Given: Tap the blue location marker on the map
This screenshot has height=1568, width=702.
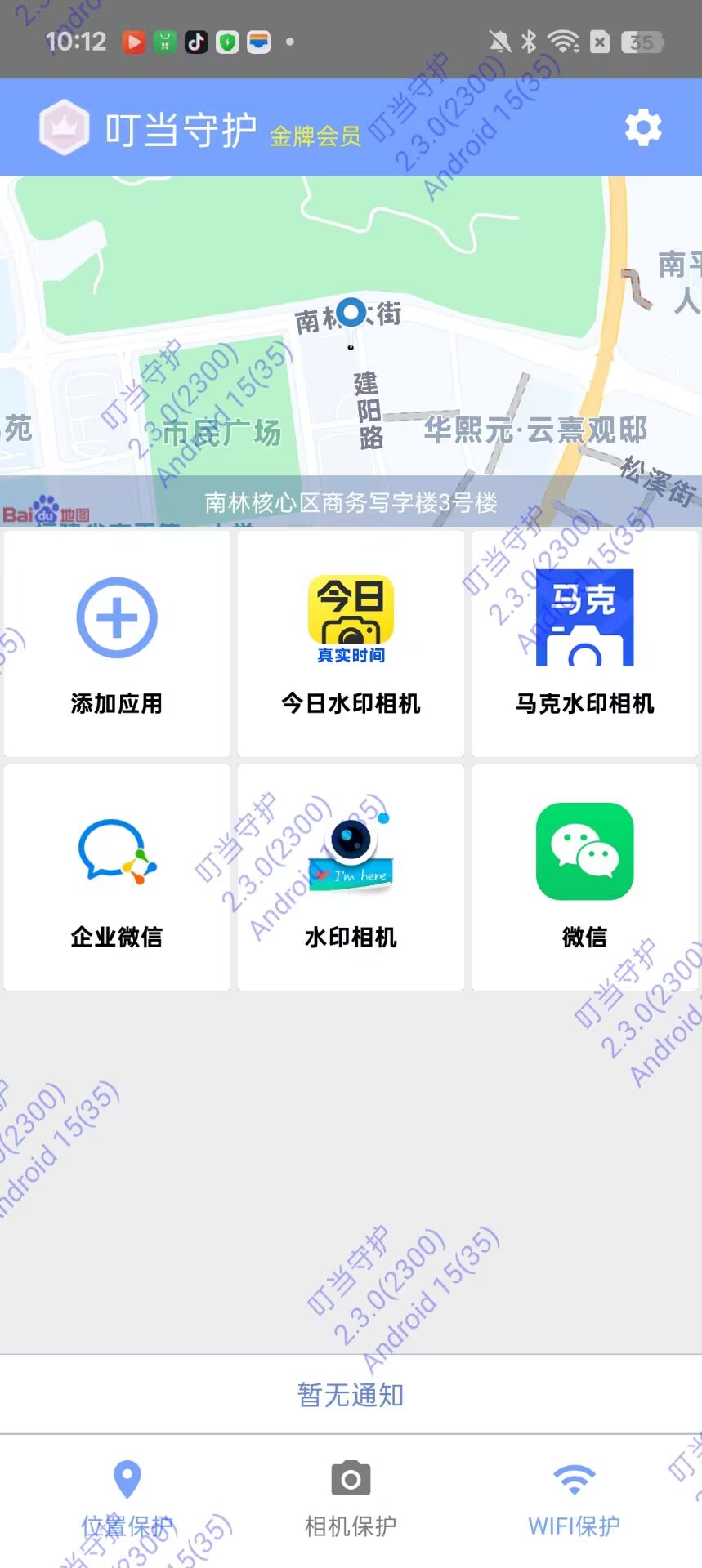Looking at the screenshot, I should (351, 312).
